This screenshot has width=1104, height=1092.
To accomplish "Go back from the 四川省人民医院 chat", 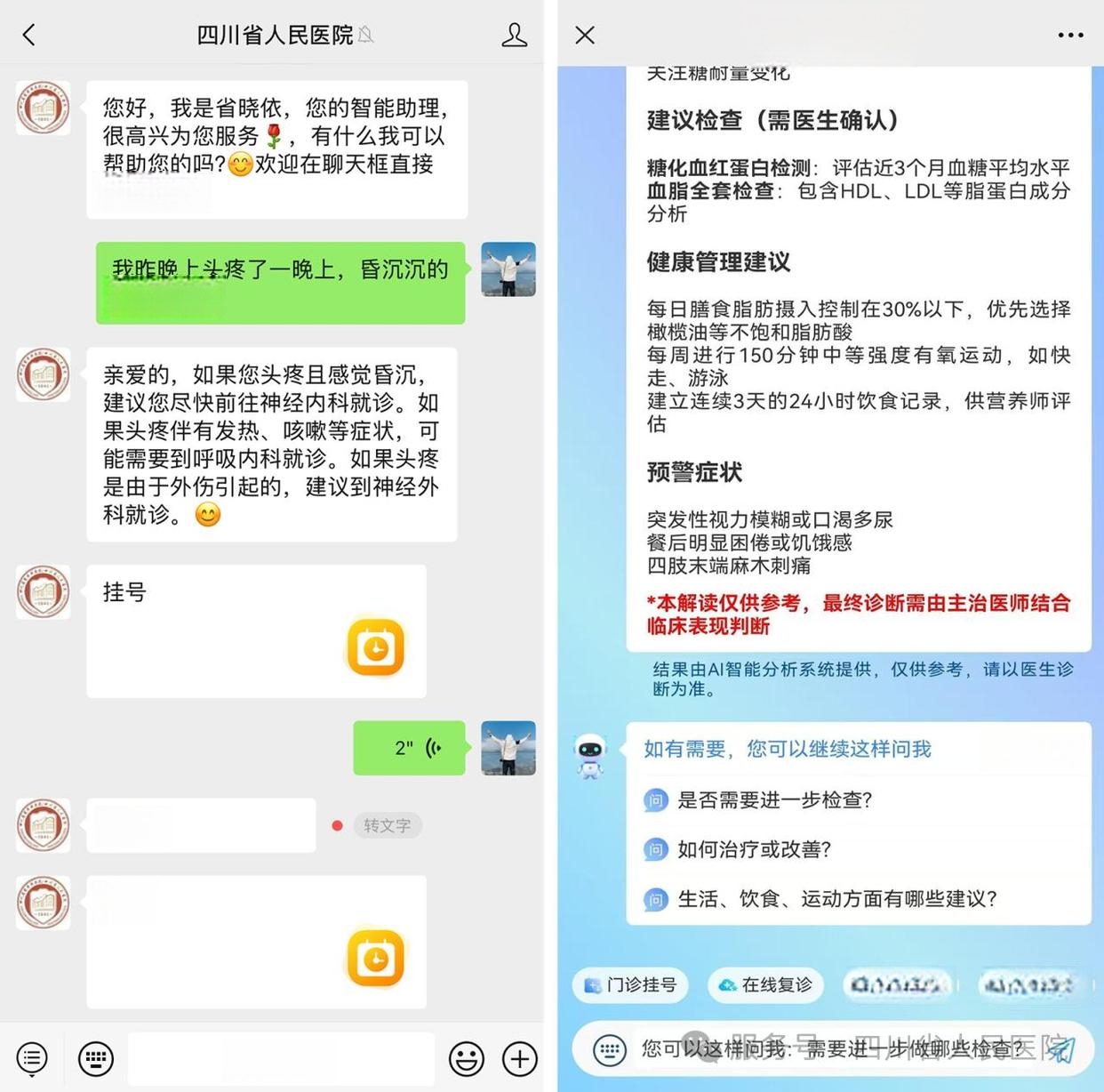I will click(x=29, y=35).
